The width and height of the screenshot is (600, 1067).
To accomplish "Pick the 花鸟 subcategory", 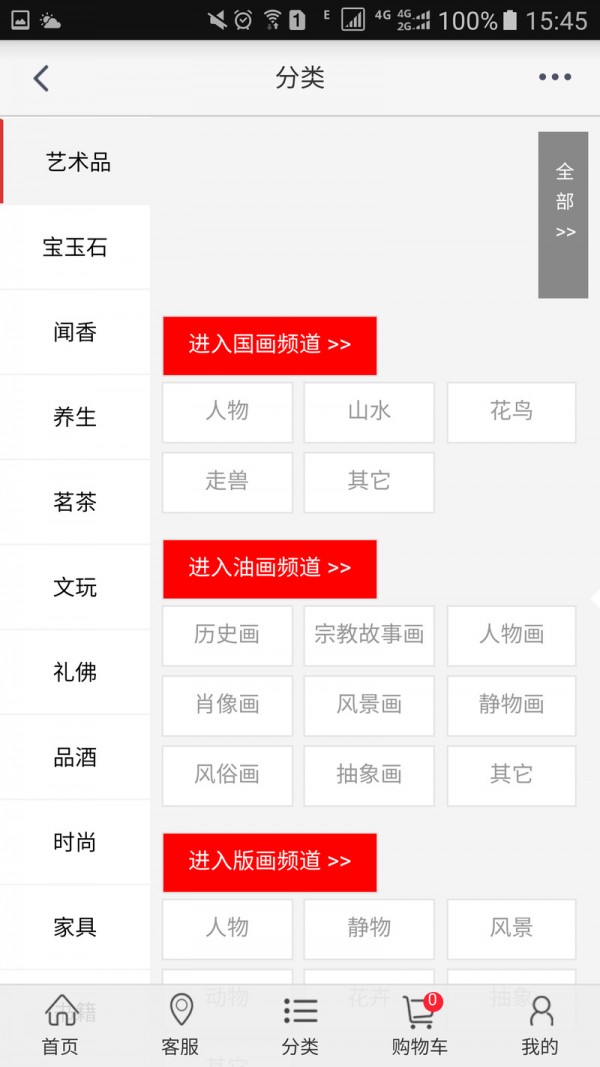I will [x=511, y=411].
